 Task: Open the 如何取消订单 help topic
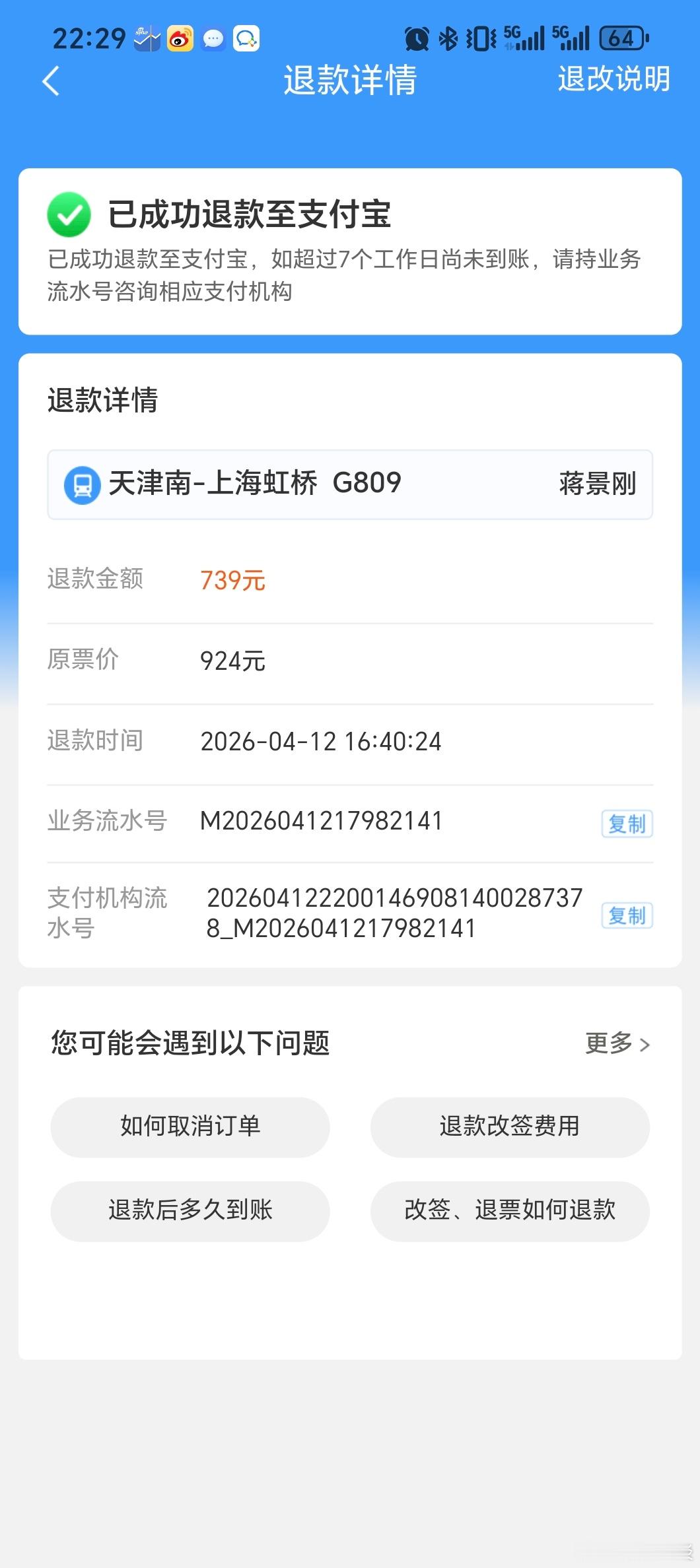[190, 1127]
